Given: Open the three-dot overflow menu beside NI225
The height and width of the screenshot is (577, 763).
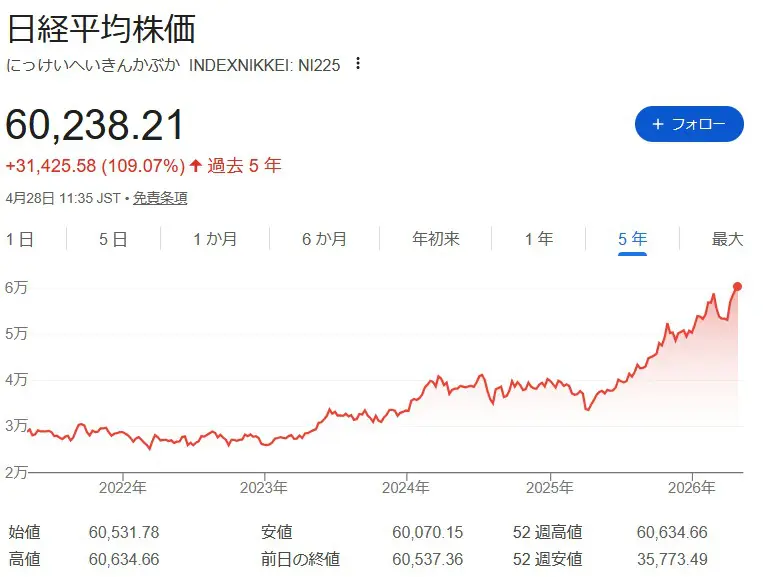Looking at the screenshot, I should 358,65.
